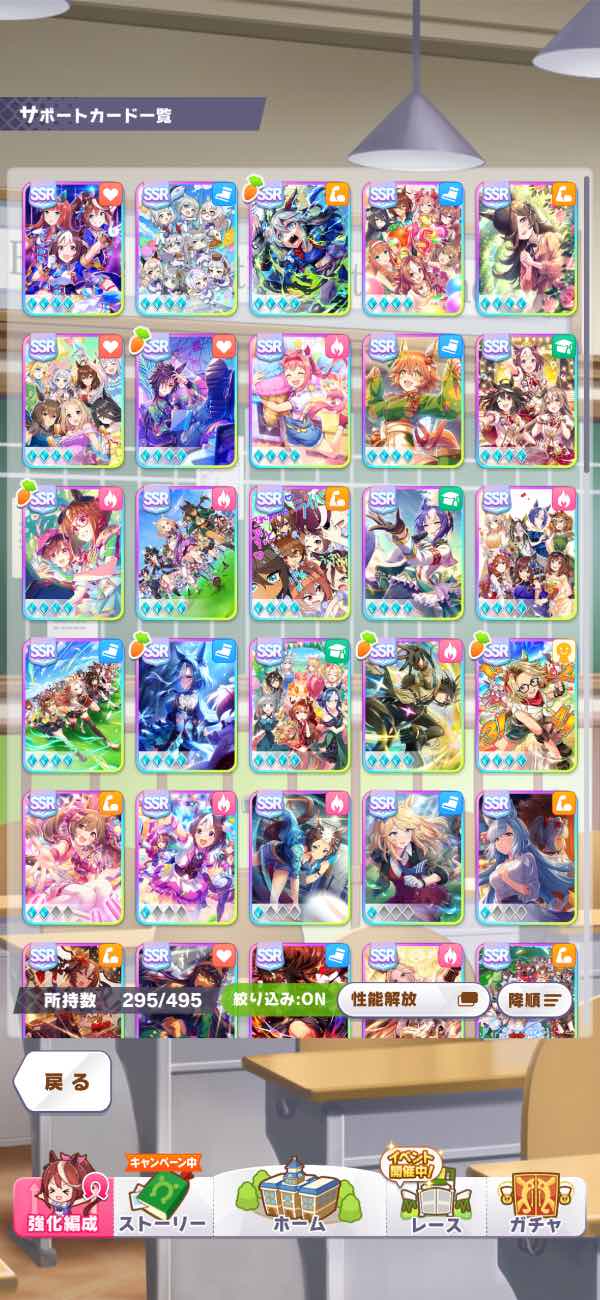The image size is (600, 1300).
Task: Go to the ホーム tab
Action: [x=299, y=1198]
